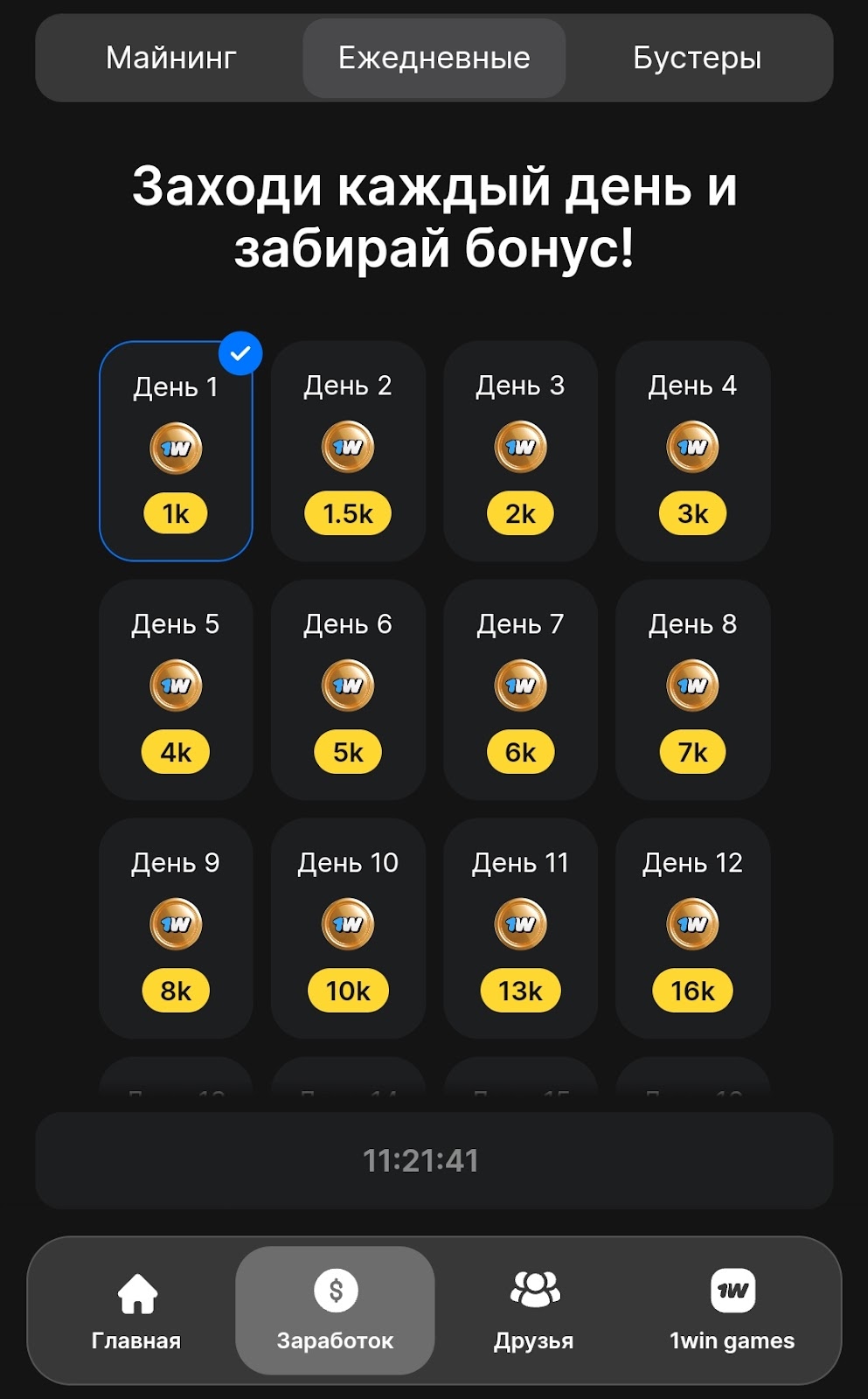Switch to the Друзья section
This screenshot has height=1399, width=868.
coord(533,1310)
